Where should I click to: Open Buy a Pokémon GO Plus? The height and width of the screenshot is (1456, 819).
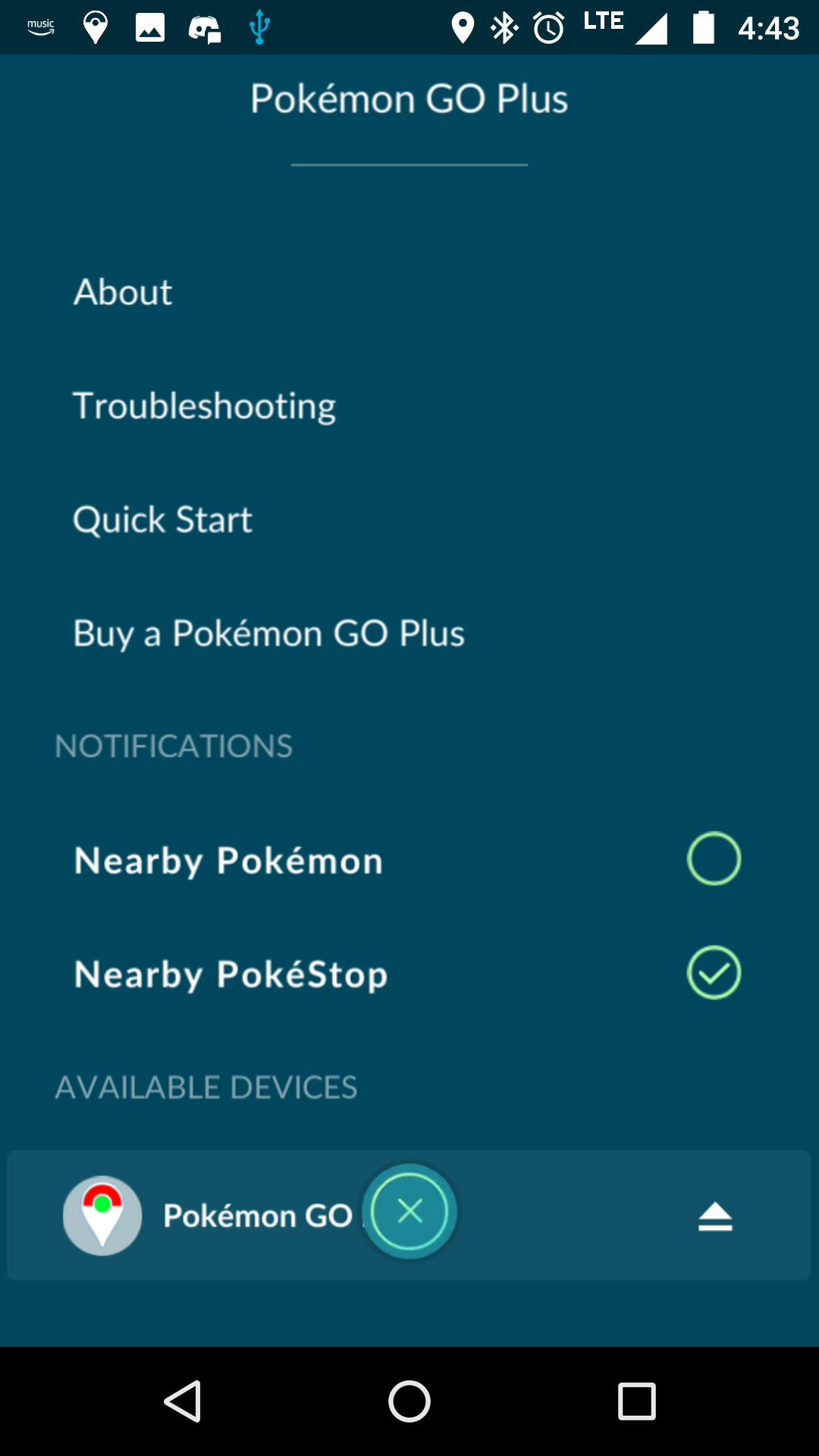[x=268, y=633]
